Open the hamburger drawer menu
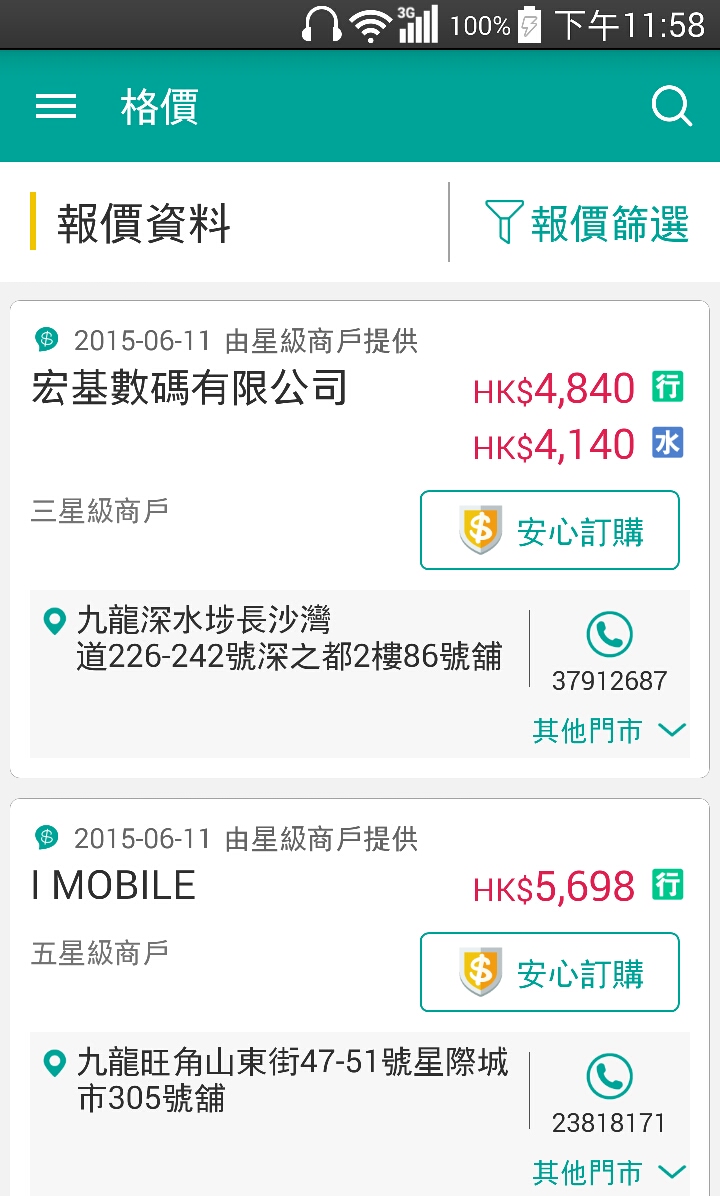 56,106
